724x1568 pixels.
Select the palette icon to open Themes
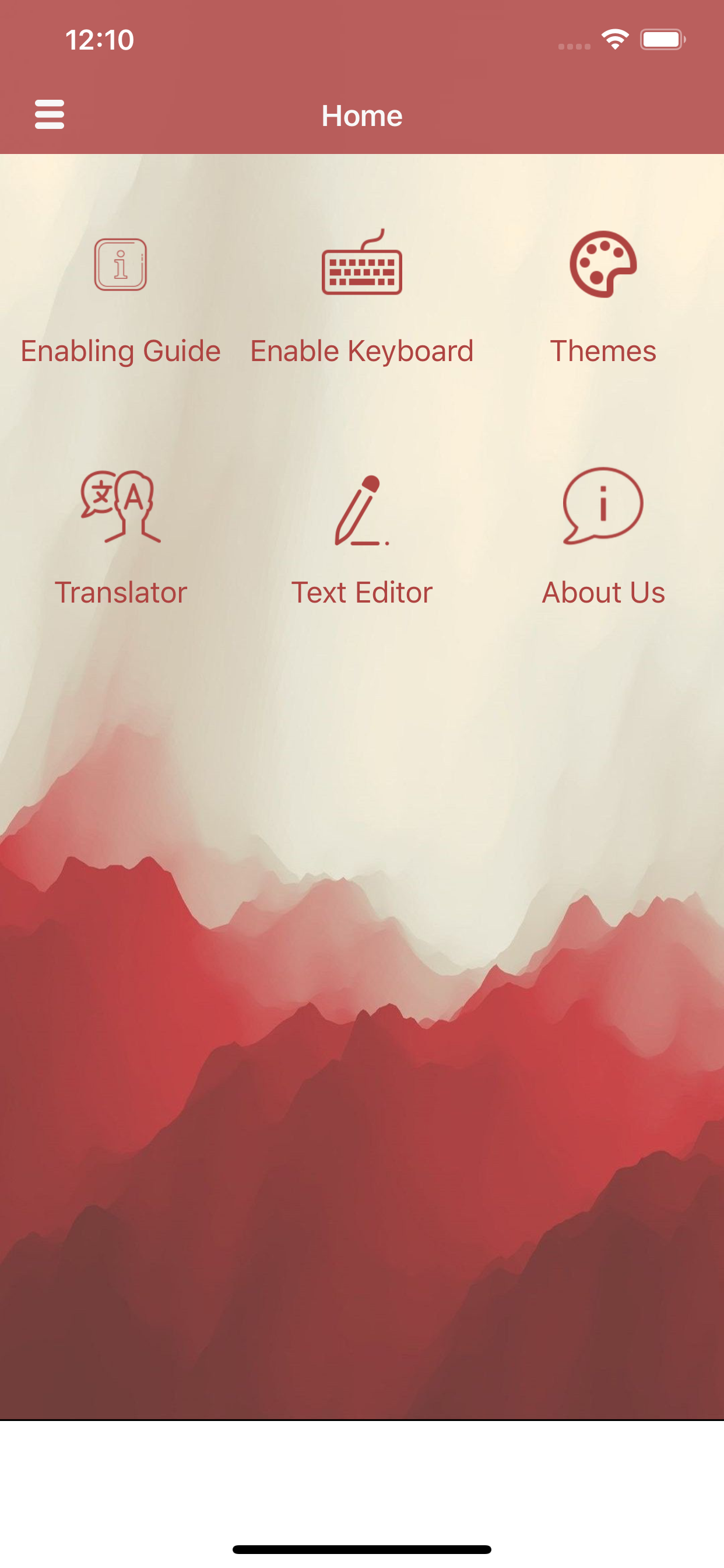(x=603, y=265)
